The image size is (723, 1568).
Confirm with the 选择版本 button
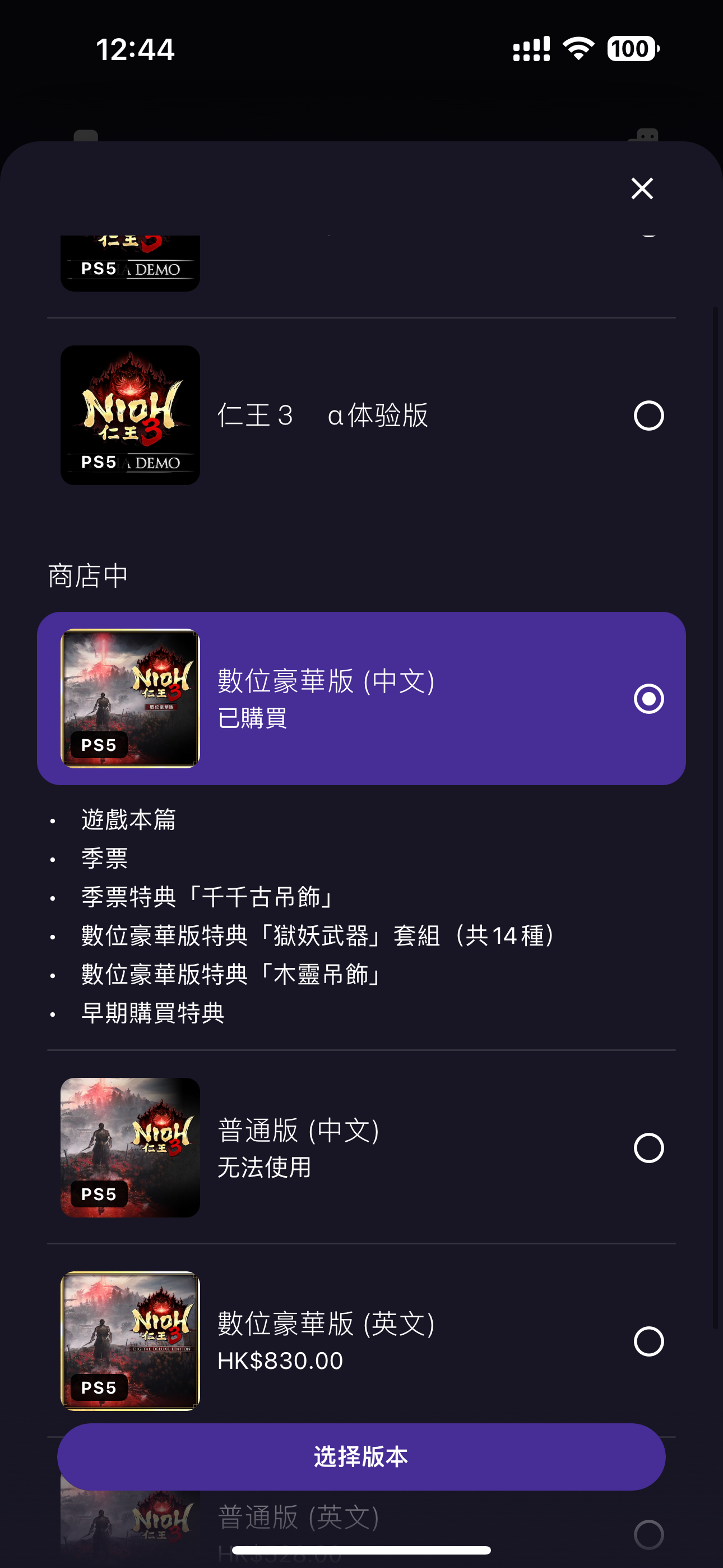[361, 1456]
